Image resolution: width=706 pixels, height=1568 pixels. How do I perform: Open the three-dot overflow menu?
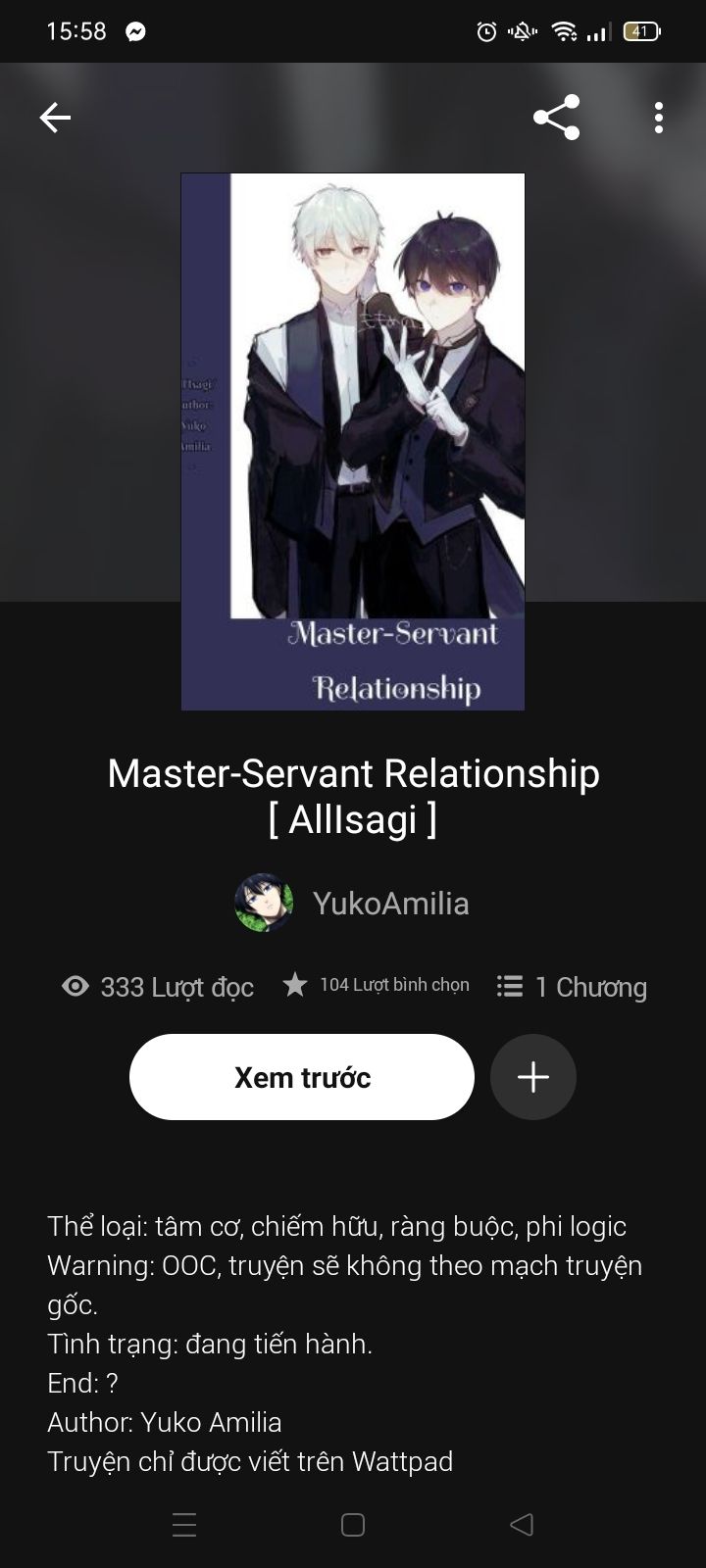[x=659, y=118]
